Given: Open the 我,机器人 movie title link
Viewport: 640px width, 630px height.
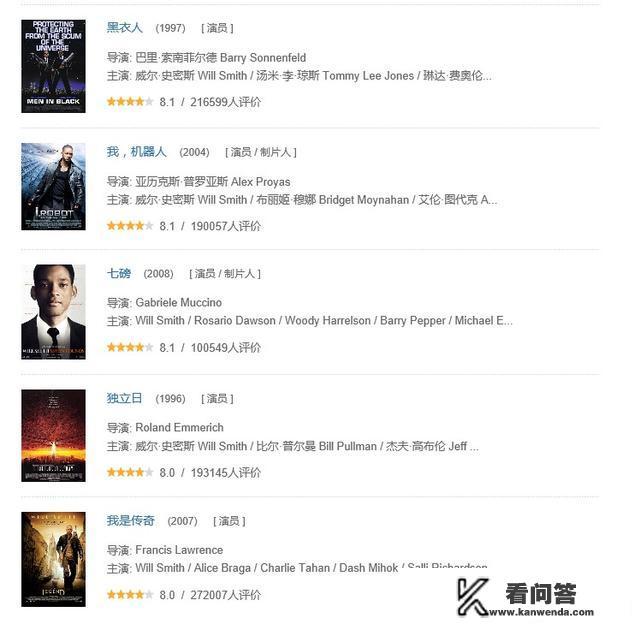Looking at the screenshot, I should [x=137, y=152].
